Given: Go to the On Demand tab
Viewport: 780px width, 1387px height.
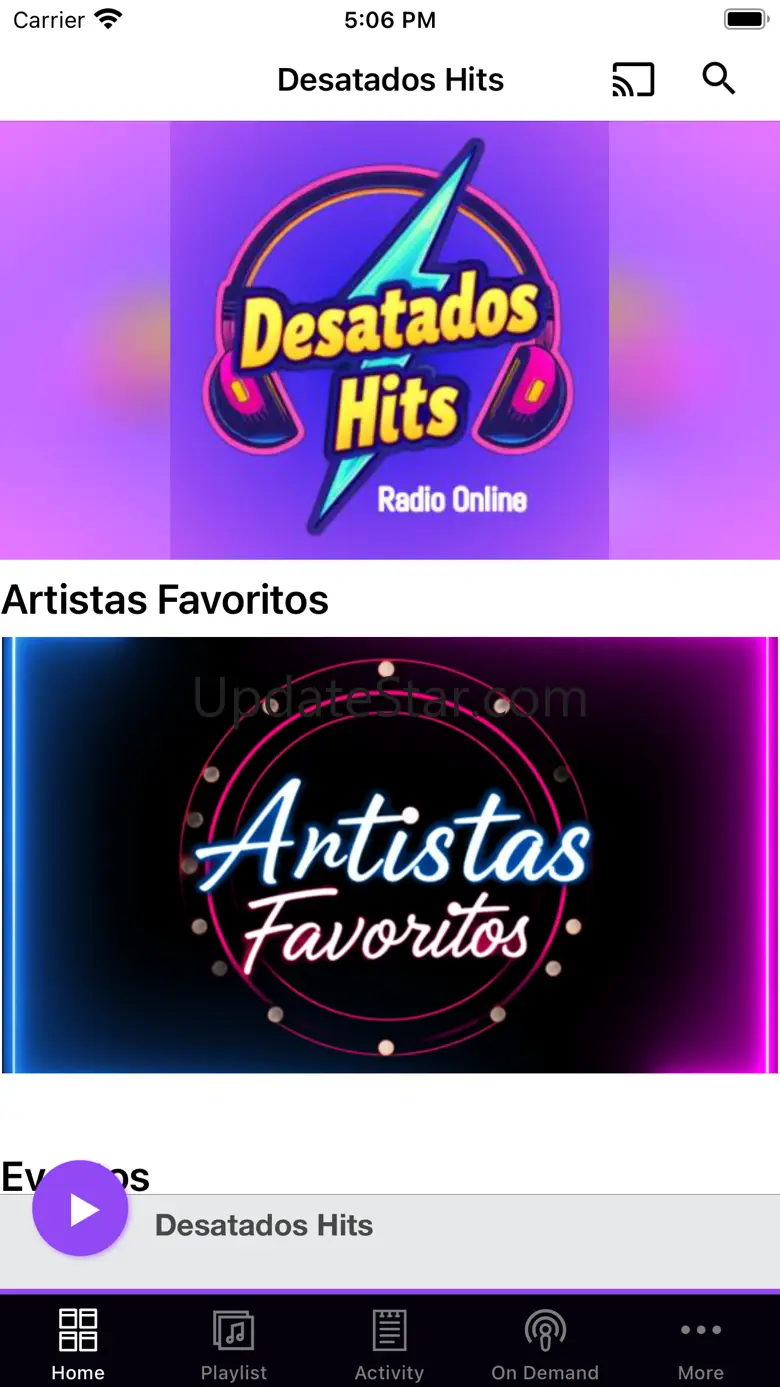Looking at the screenshot, I should [545, 1344].
